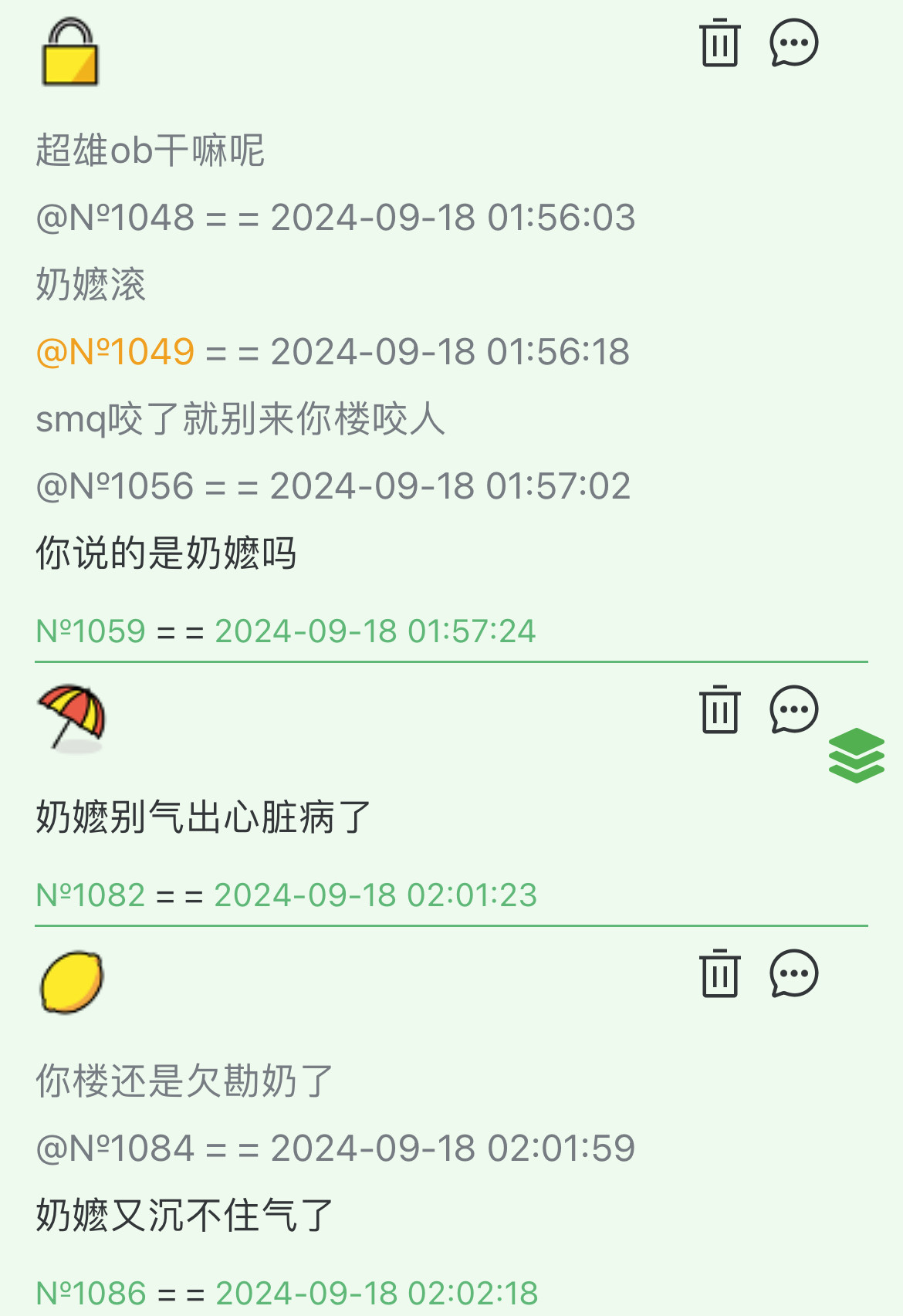Tap the green layers floating button

pos(856,756)
